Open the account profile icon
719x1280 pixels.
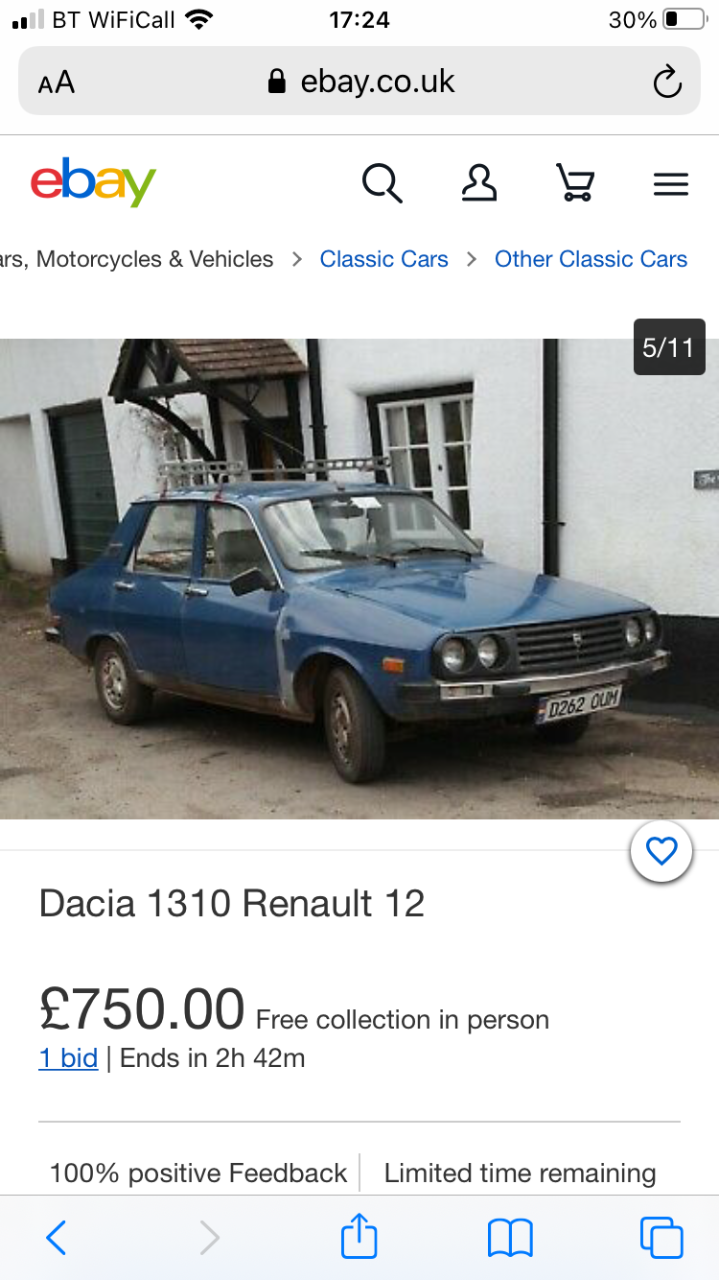pyautogui.click(x=479, y=183)
